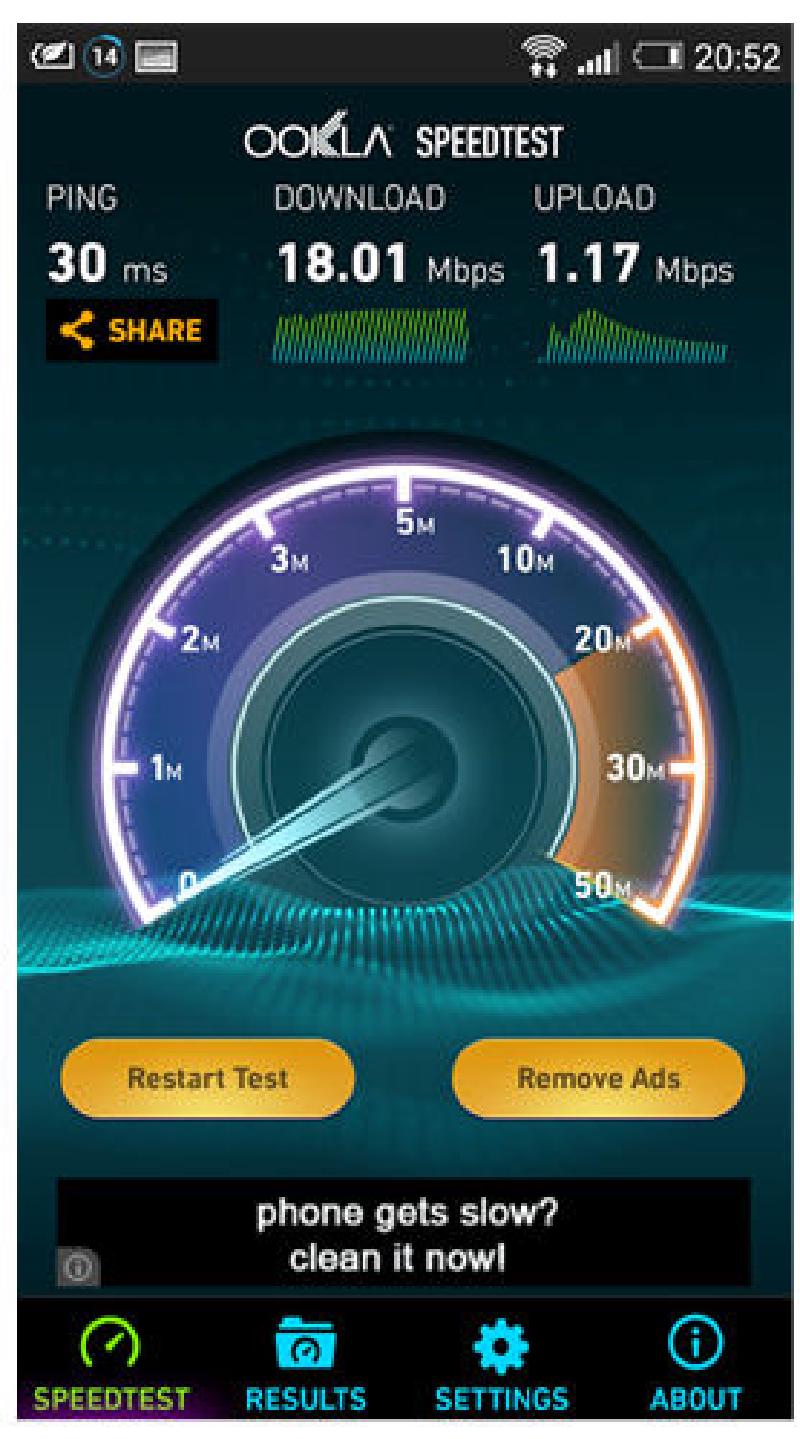
Task: Select the Remove Ads button
Action: 598,1078
